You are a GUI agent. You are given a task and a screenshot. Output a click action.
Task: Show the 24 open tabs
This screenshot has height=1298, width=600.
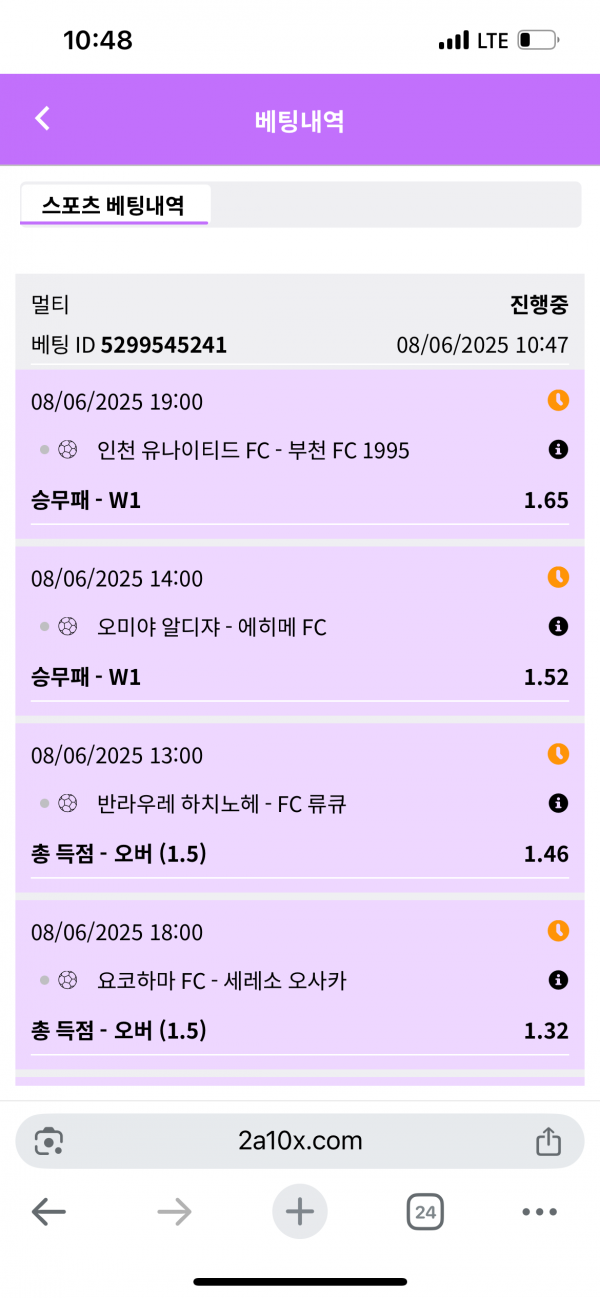pyautogui.click(x=425, y=1213)
